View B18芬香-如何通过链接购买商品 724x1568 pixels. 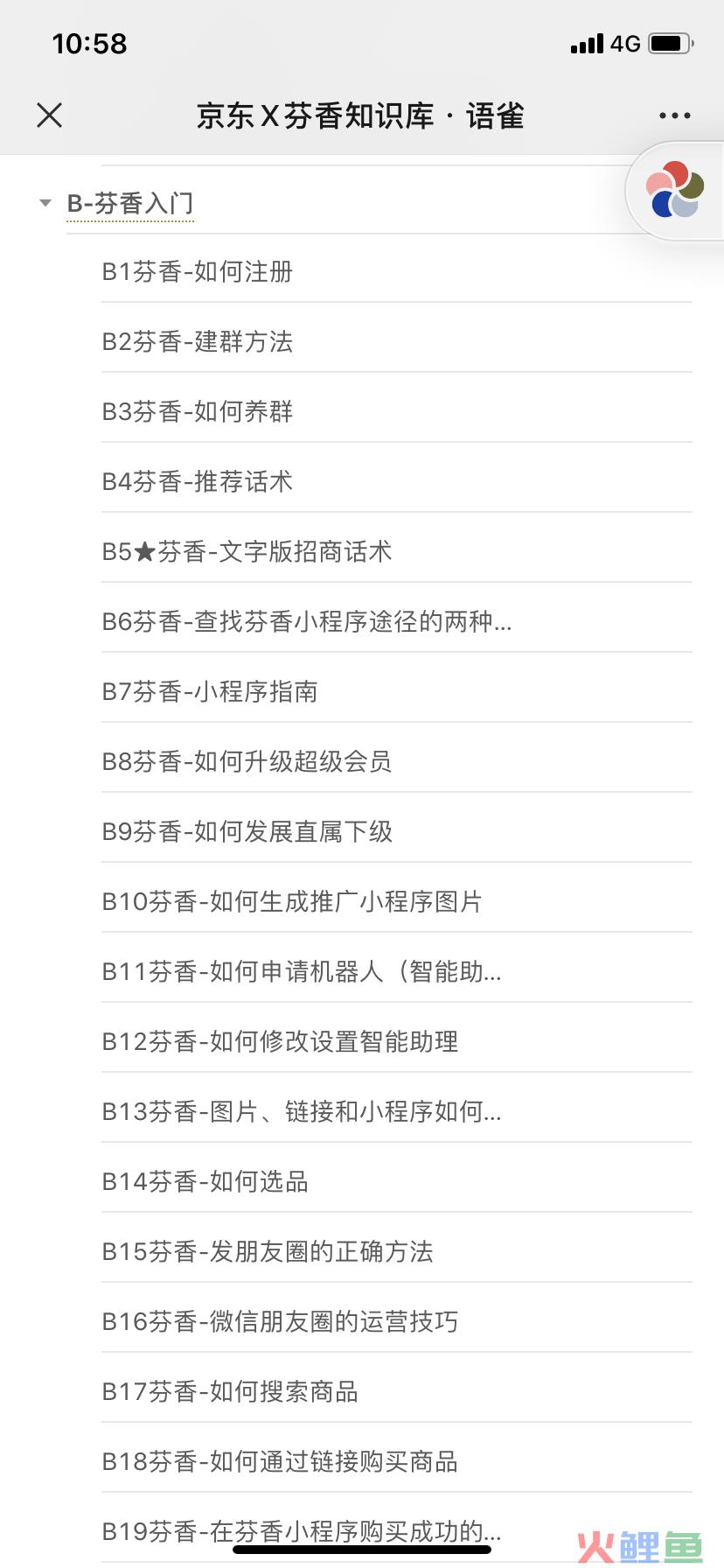pyautogui.click(x=397, y=1461)
